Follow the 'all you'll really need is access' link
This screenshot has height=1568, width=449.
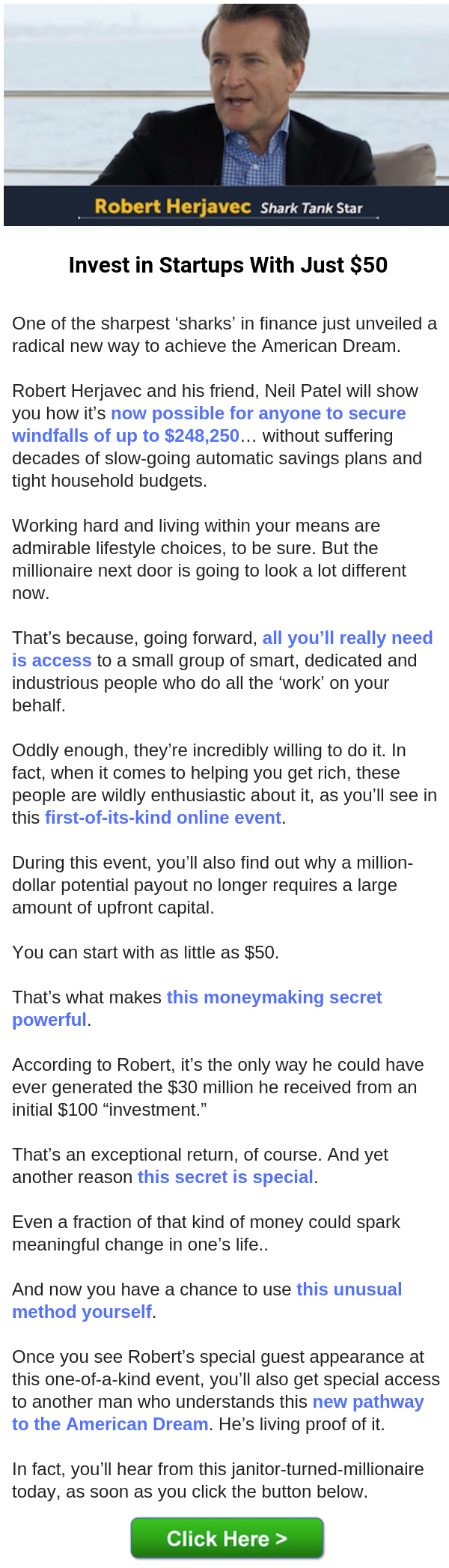click(347, 638)
